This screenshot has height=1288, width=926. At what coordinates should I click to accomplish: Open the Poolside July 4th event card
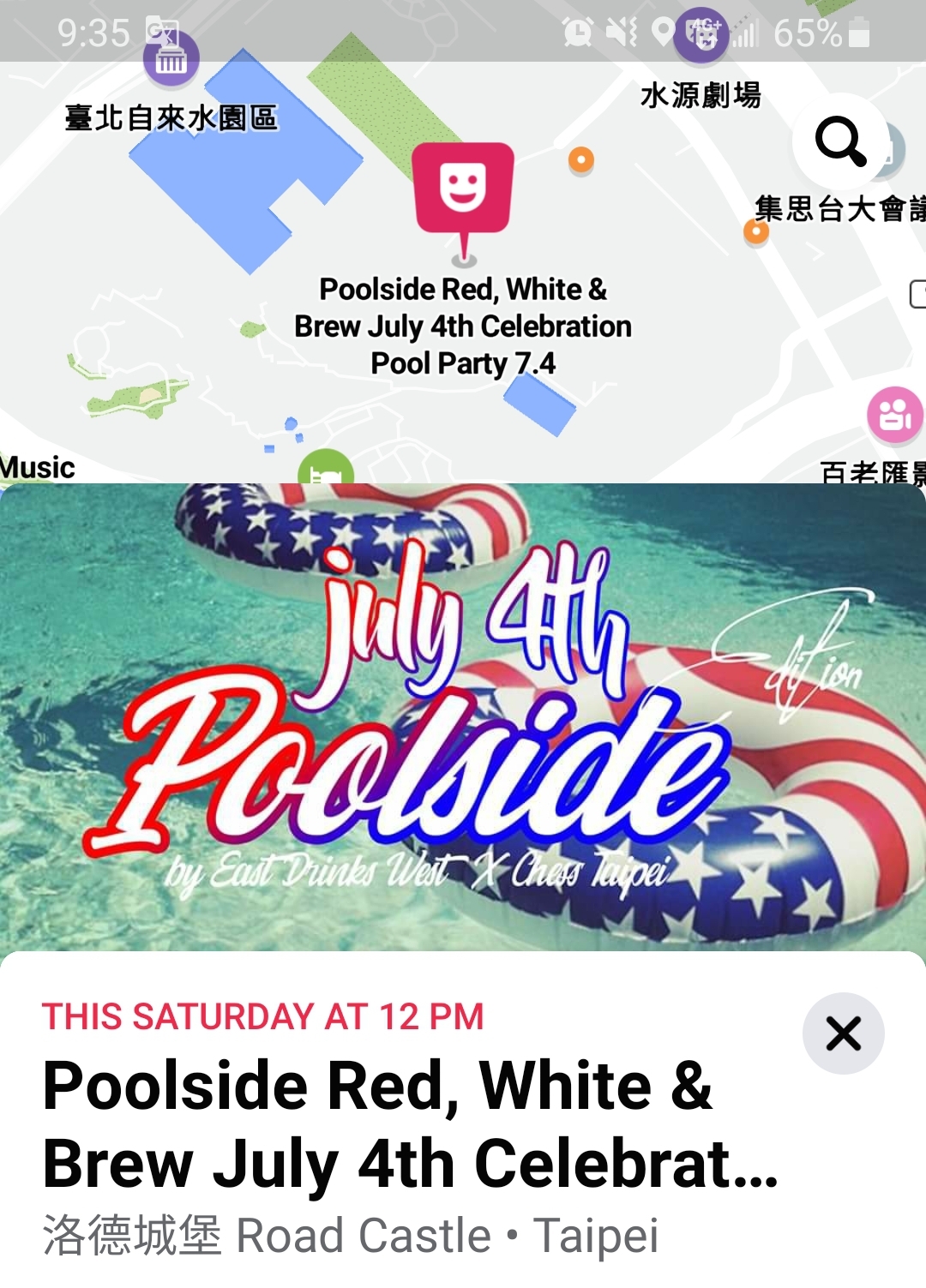pos(410,1123)
